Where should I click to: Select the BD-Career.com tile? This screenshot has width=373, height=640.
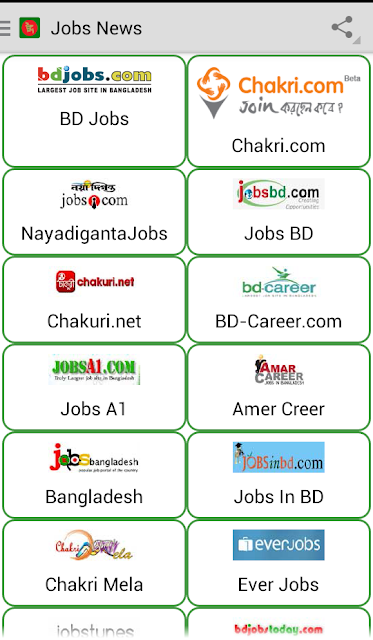pyautogui.click(x=279, y=300)
